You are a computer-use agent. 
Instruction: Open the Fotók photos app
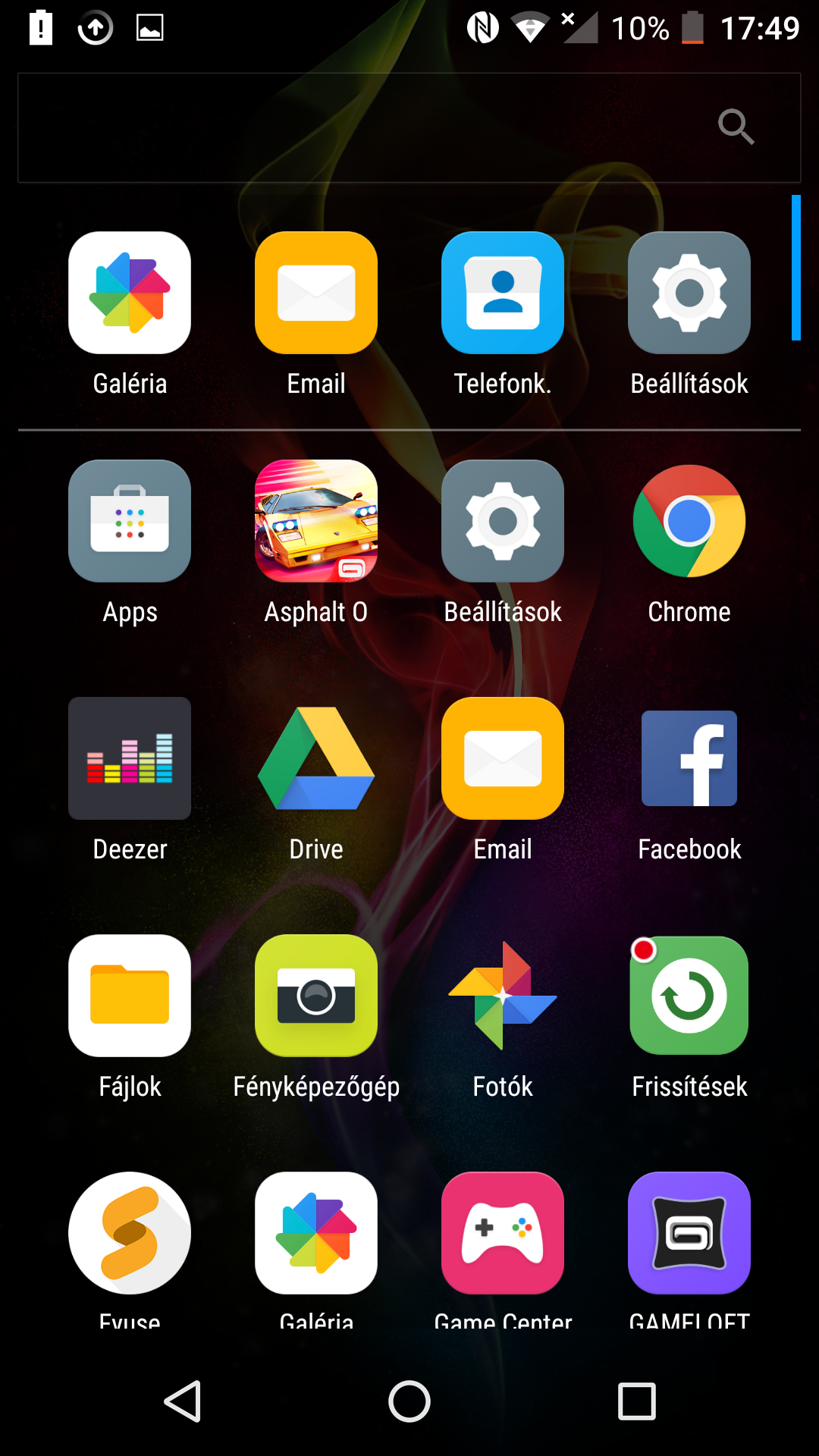point(503,996)
